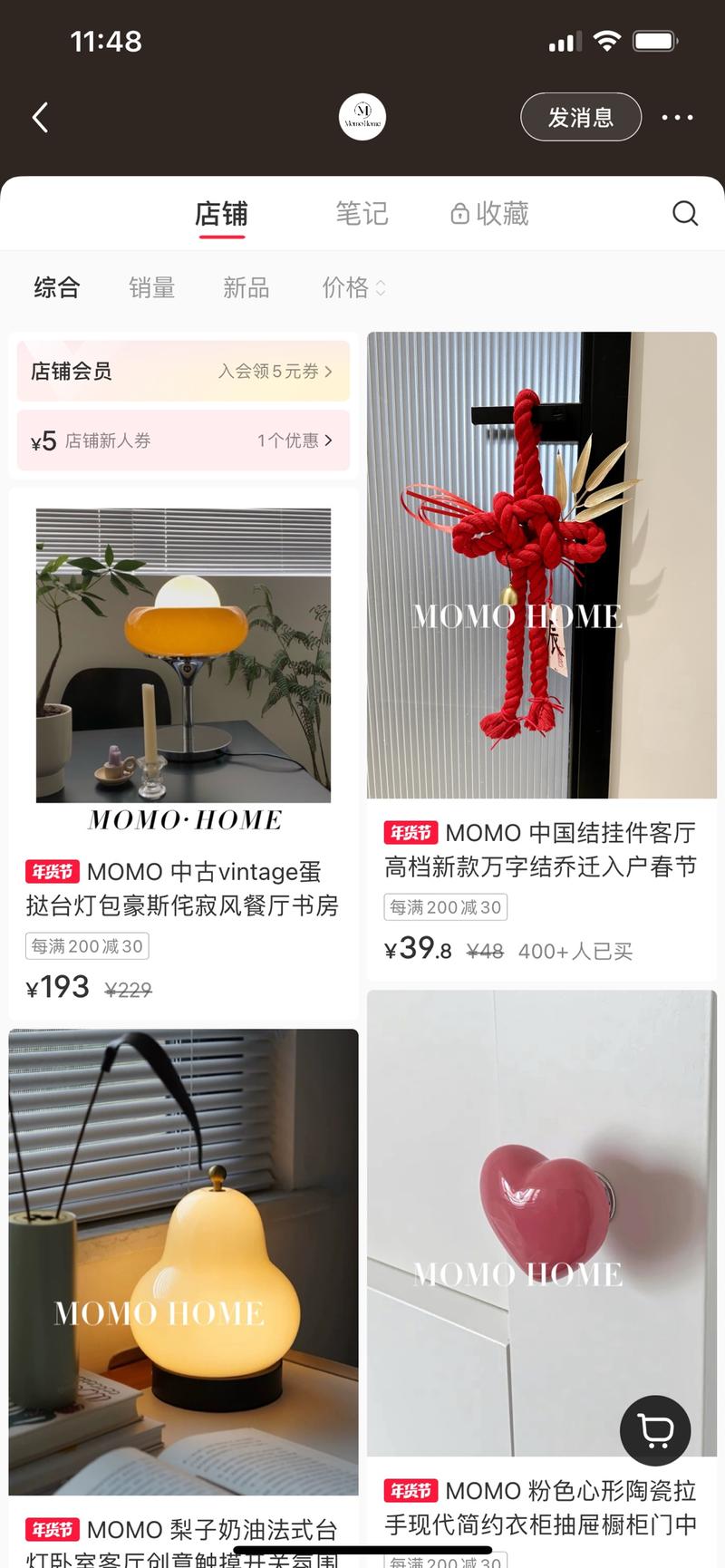Go back using the back arrow
725x1568 pixels.
coord(40,118)
